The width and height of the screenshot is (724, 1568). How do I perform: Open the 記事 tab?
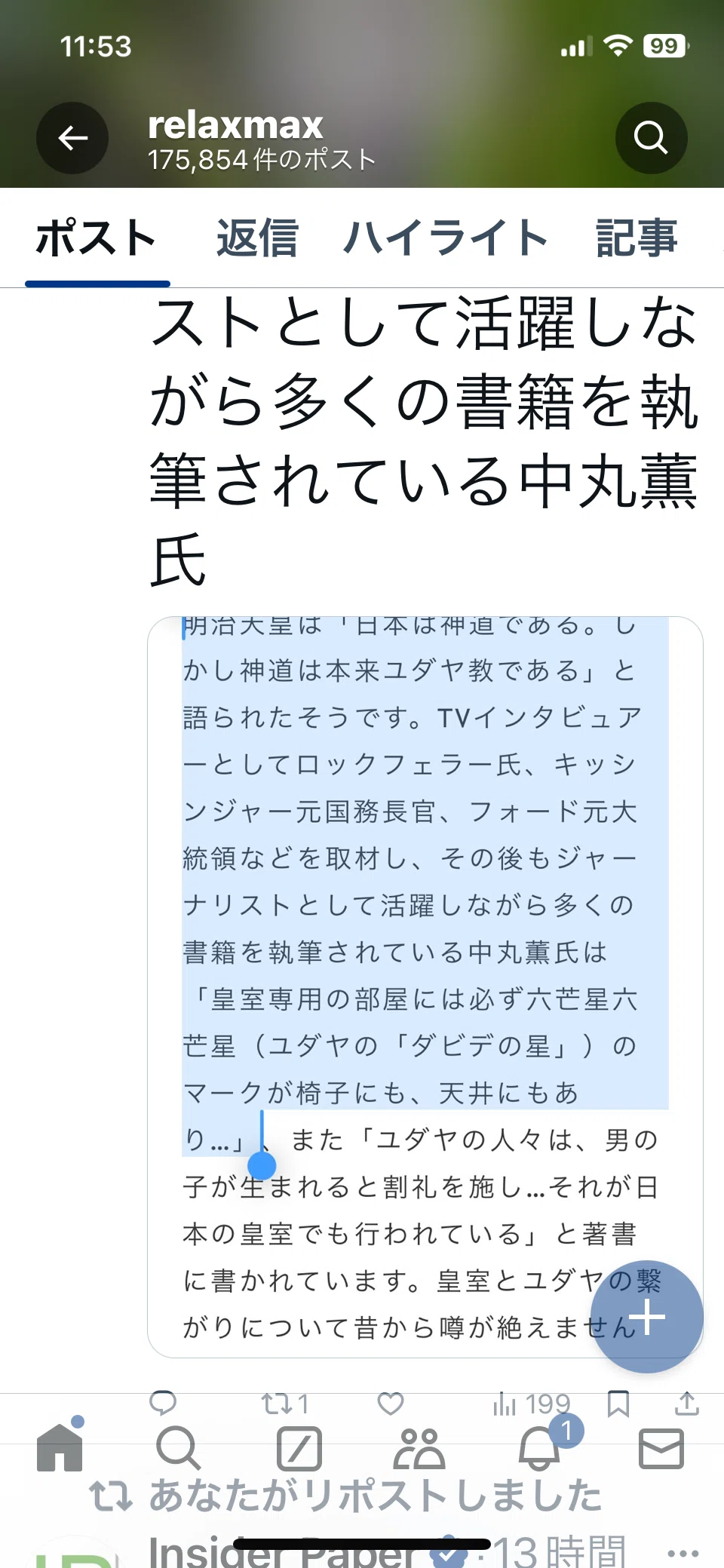pyautogui.click(x=637, y=238)
